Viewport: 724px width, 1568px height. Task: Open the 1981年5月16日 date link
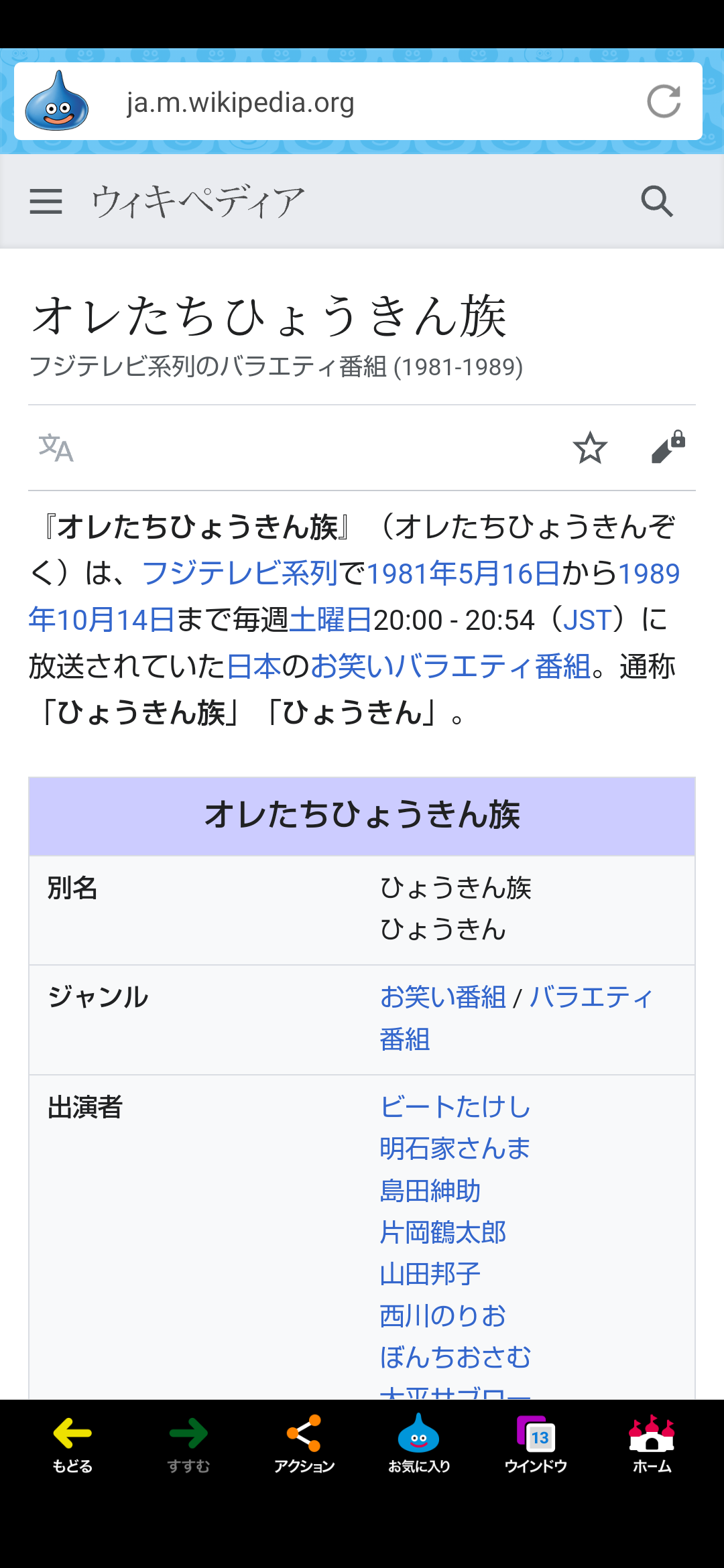click(x=463, y=574)
